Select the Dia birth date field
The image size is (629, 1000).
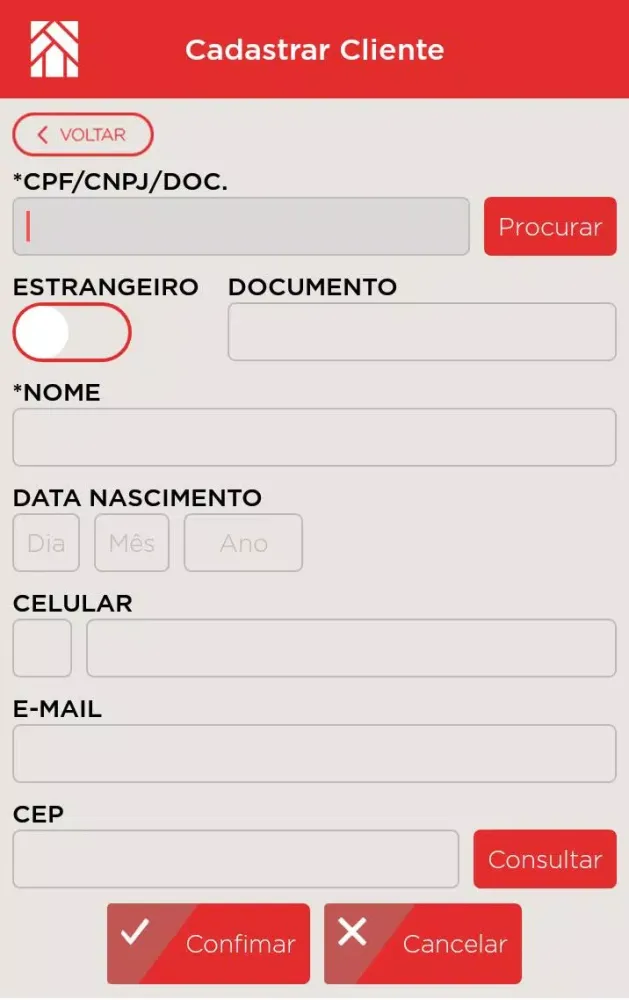pos(46,543)
